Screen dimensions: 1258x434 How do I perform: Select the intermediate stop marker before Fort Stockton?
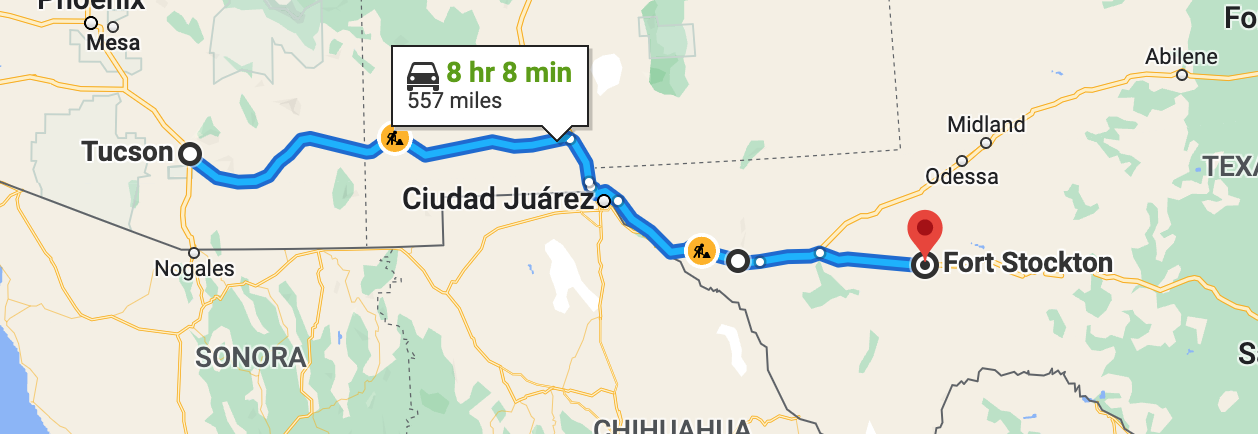click(738, 261)
